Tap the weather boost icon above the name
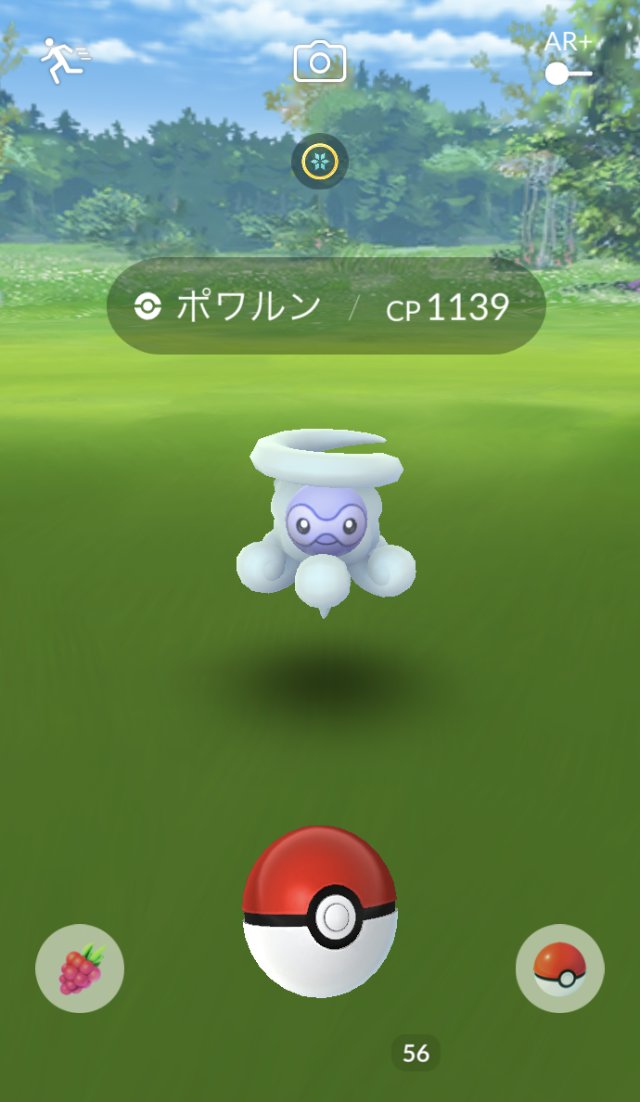640x1102 pixels. point(320,161)
